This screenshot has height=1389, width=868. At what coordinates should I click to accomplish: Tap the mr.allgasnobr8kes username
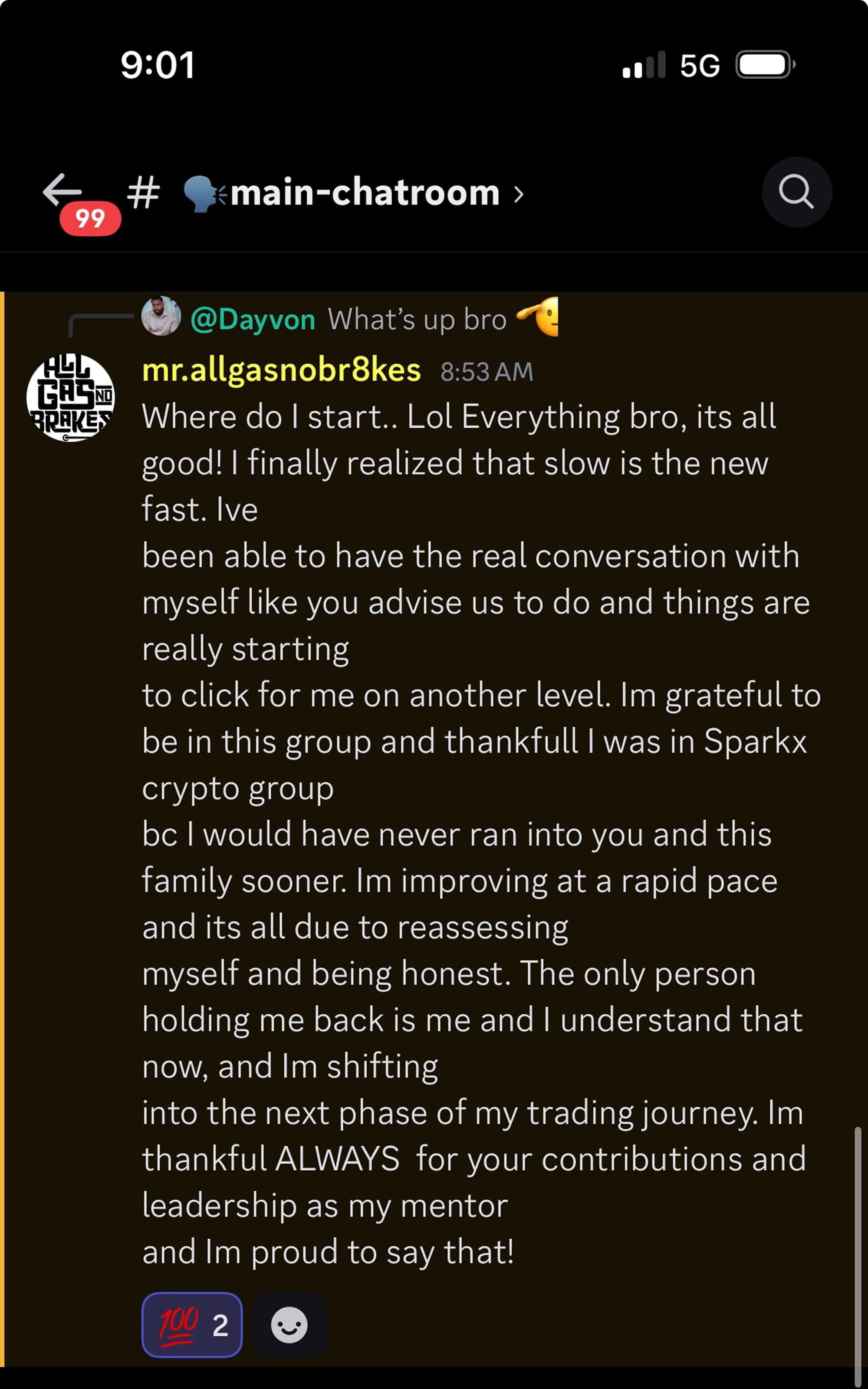[x=281, y=370]
